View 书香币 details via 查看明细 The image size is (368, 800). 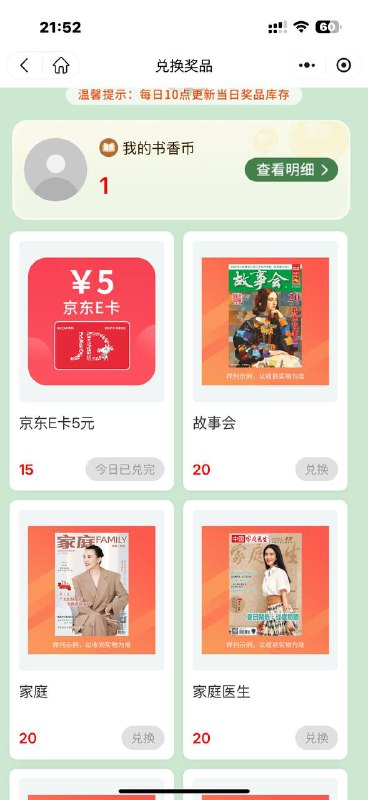[291, 170]
